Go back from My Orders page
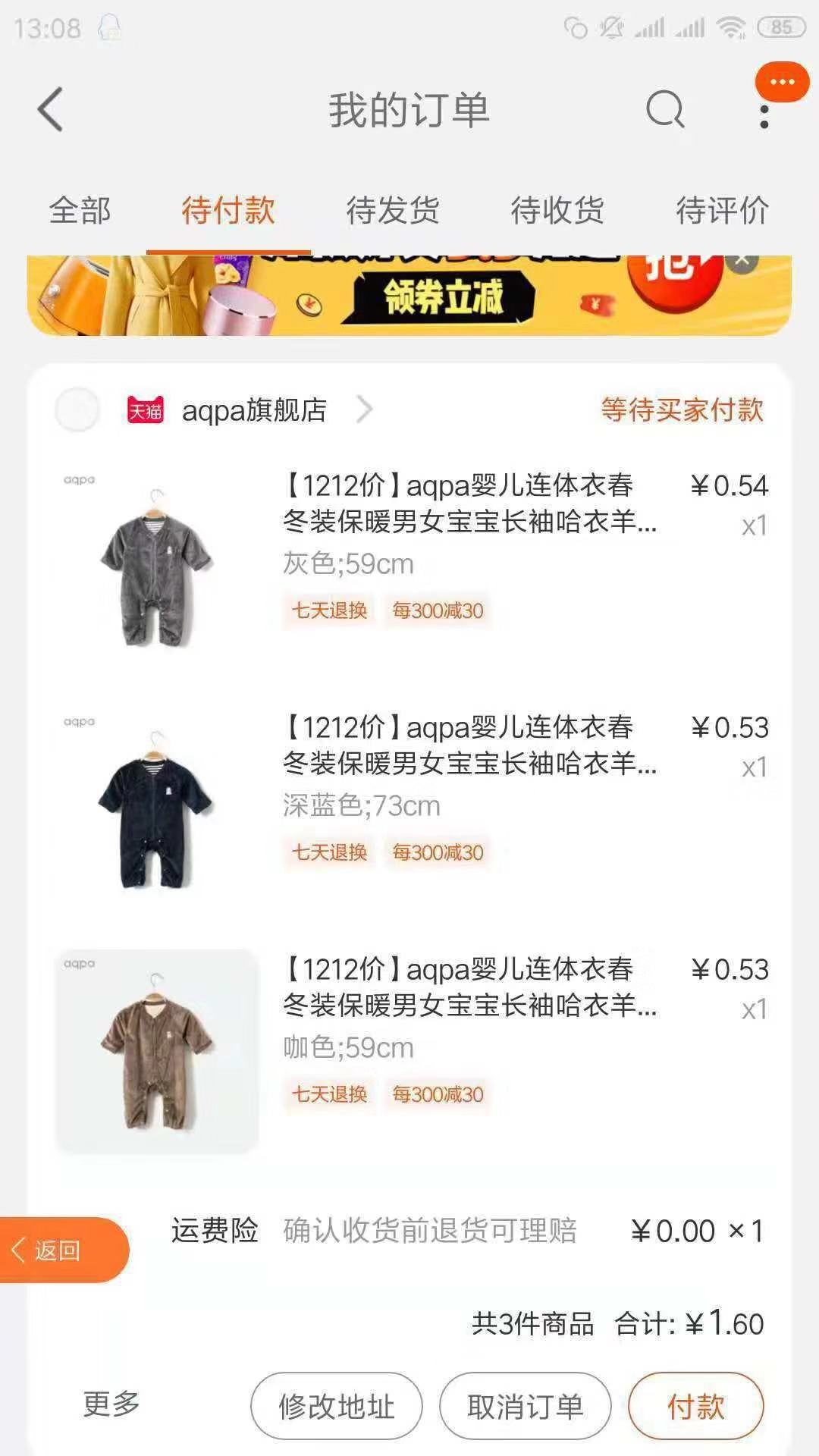This screenshot has width=819, height=1456. pyautogui.click(x=50, y=110)
